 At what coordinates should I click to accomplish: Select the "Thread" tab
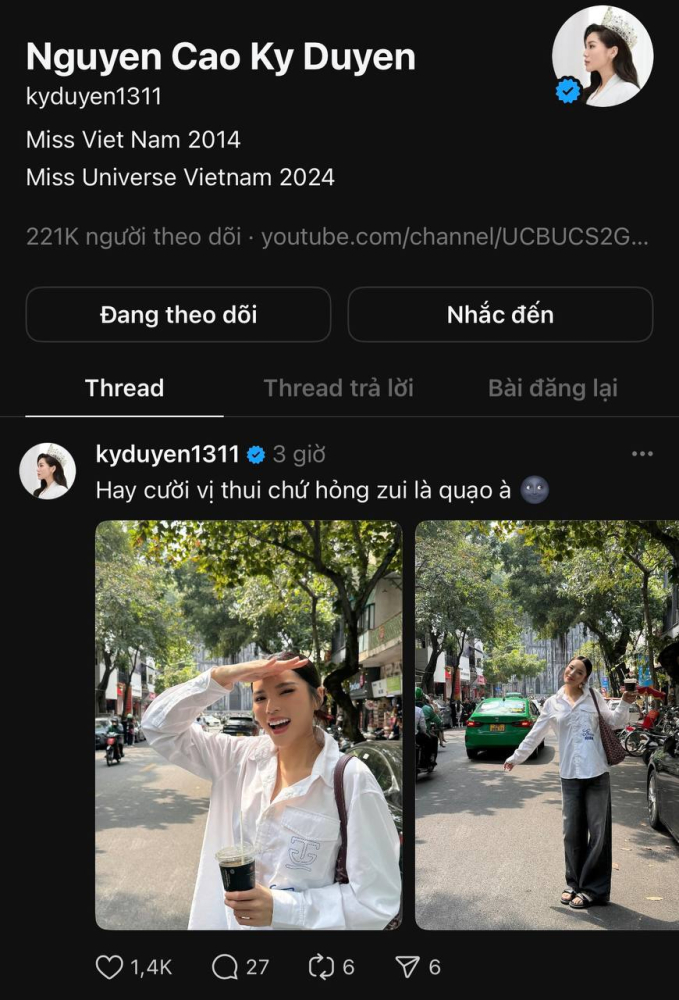click(124, 388)
